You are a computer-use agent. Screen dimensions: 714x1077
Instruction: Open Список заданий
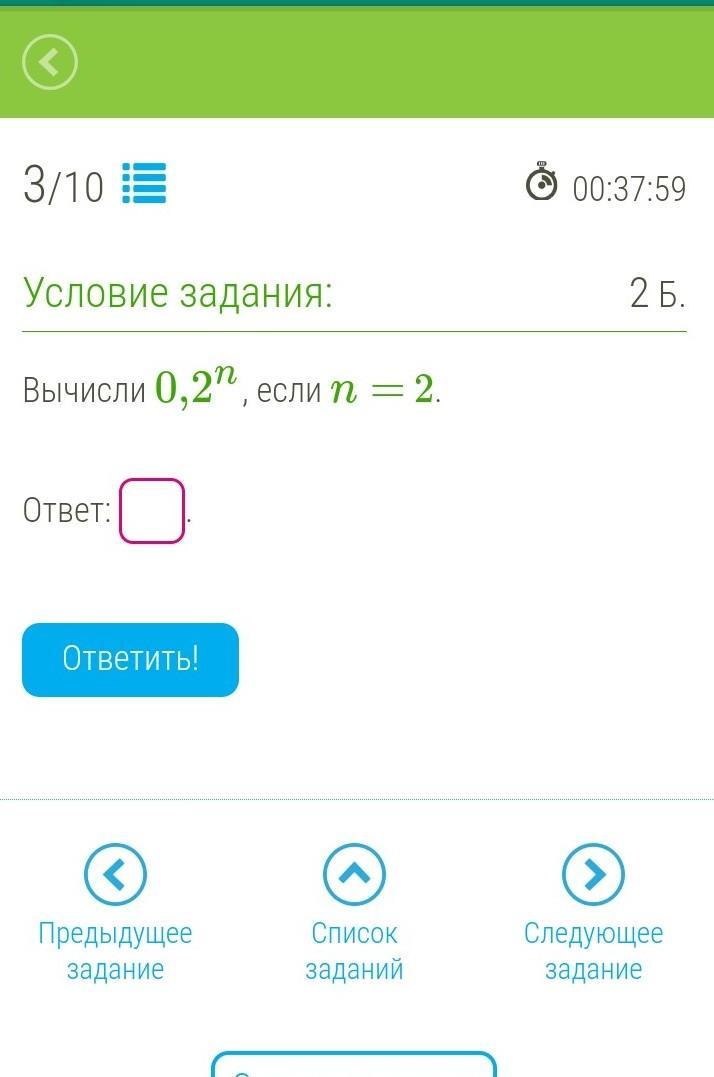[x=354, y=875]
